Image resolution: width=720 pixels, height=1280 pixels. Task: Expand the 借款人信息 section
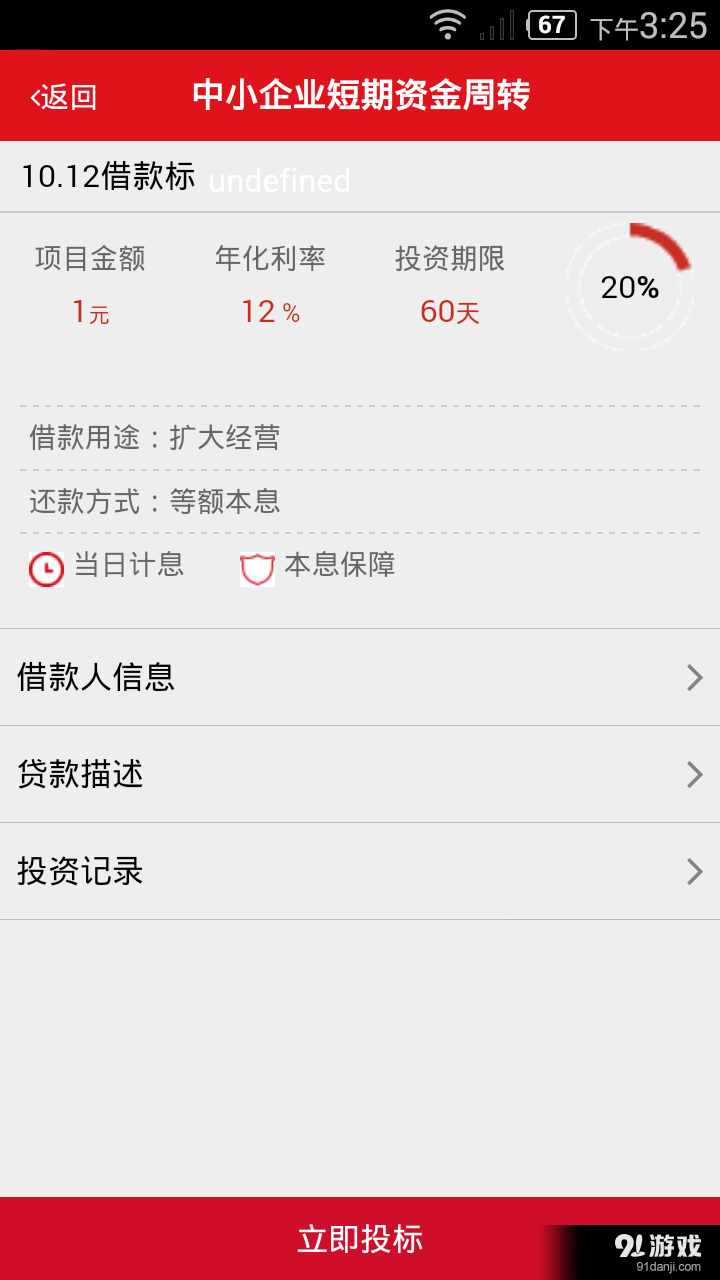pyautogui.click(x=360, y=678)
